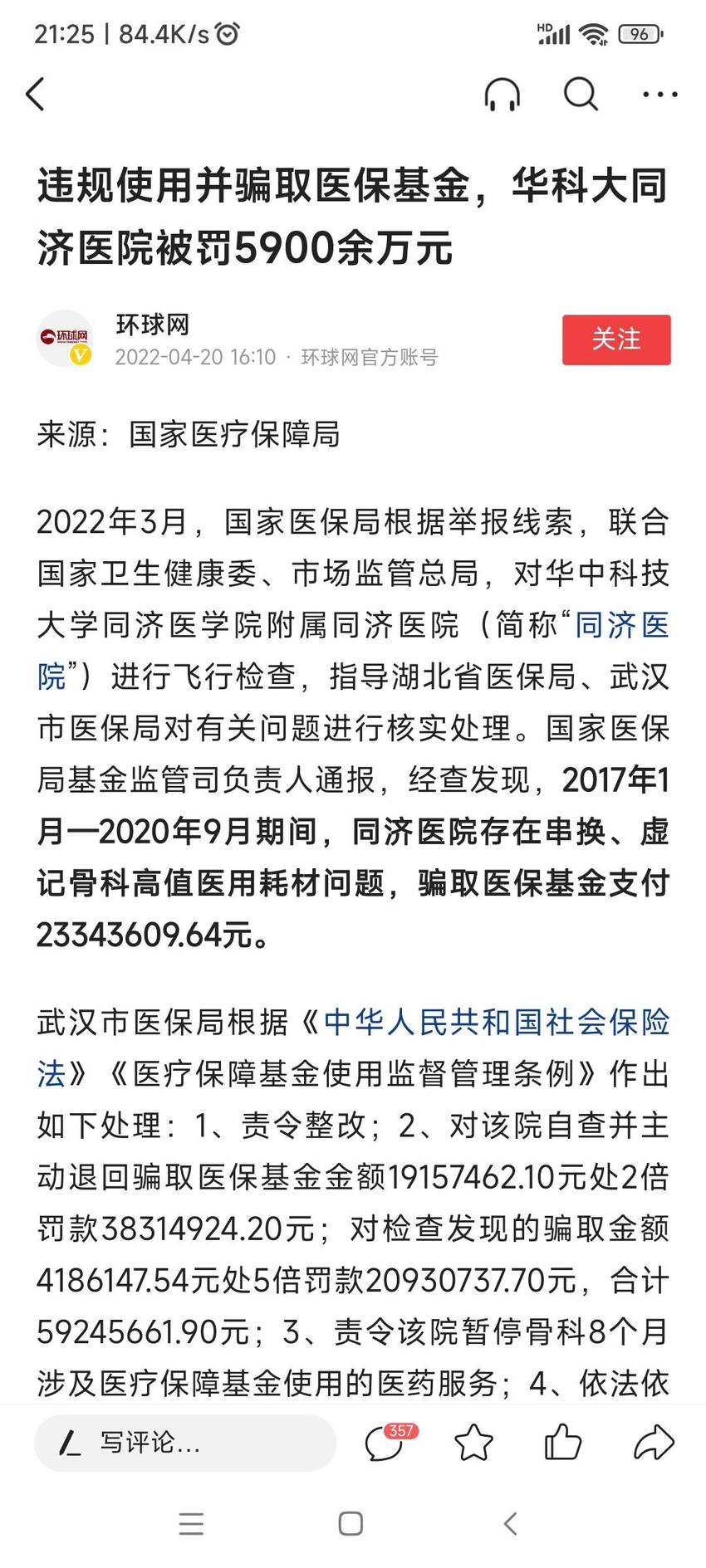Tap the 写评论 comment input box

(x=184, y=1443)
